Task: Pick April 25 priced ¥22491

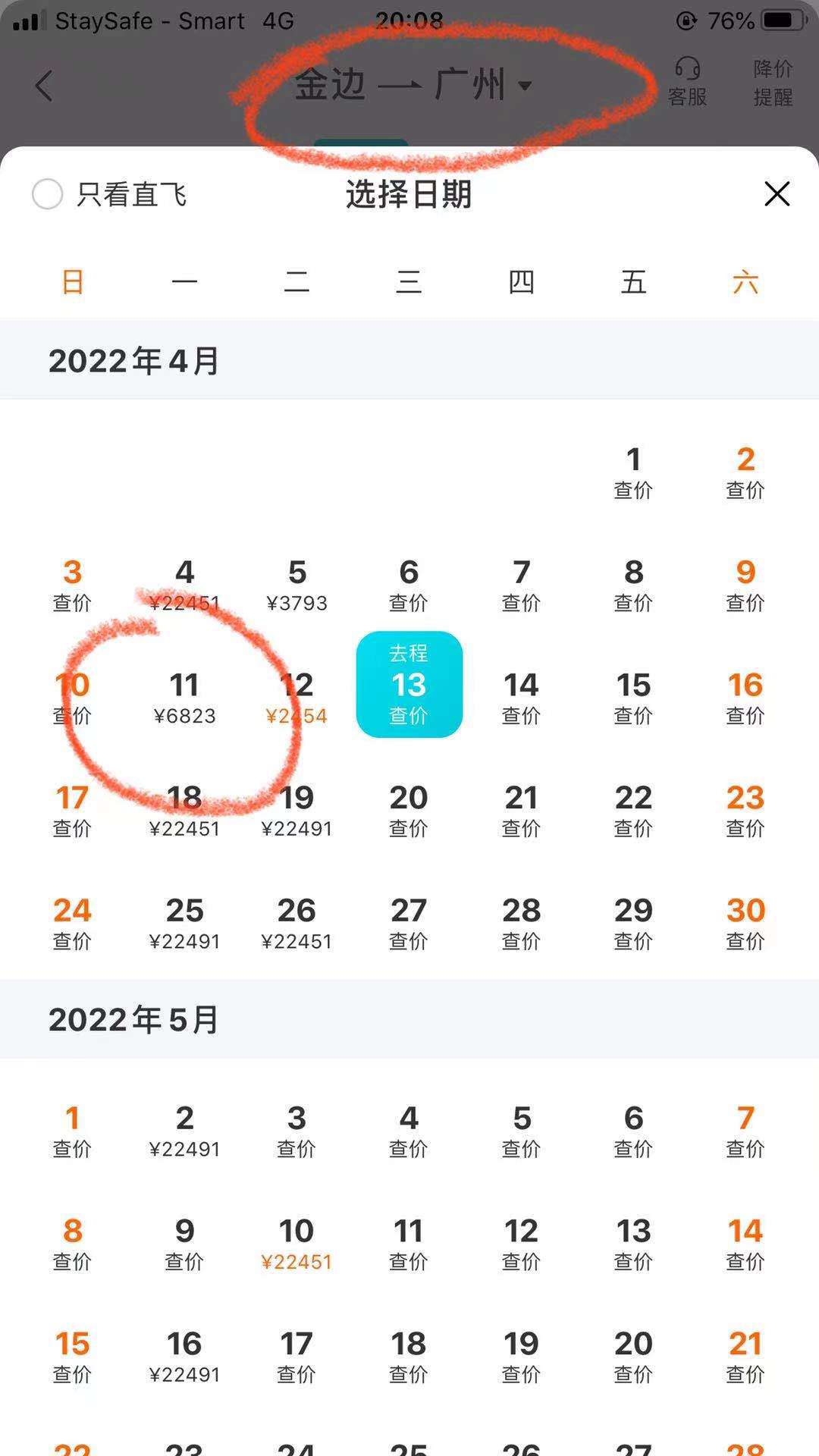Action: [184, 923]
